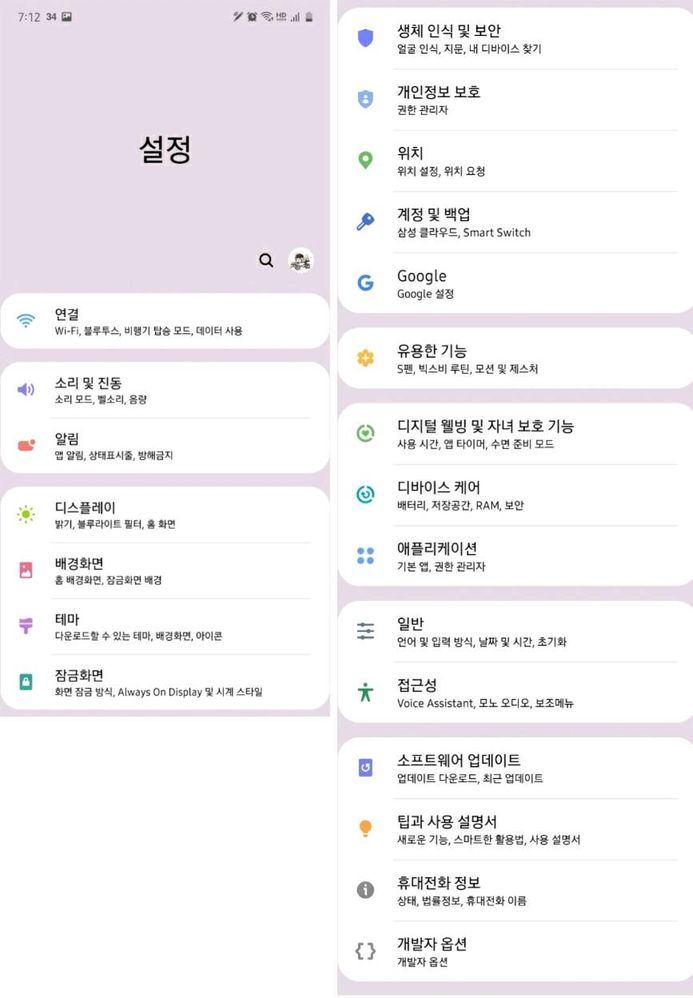Open the 테마 themes row
The image size is (693, 998).
pyautogui.click(x=165, y=626)
